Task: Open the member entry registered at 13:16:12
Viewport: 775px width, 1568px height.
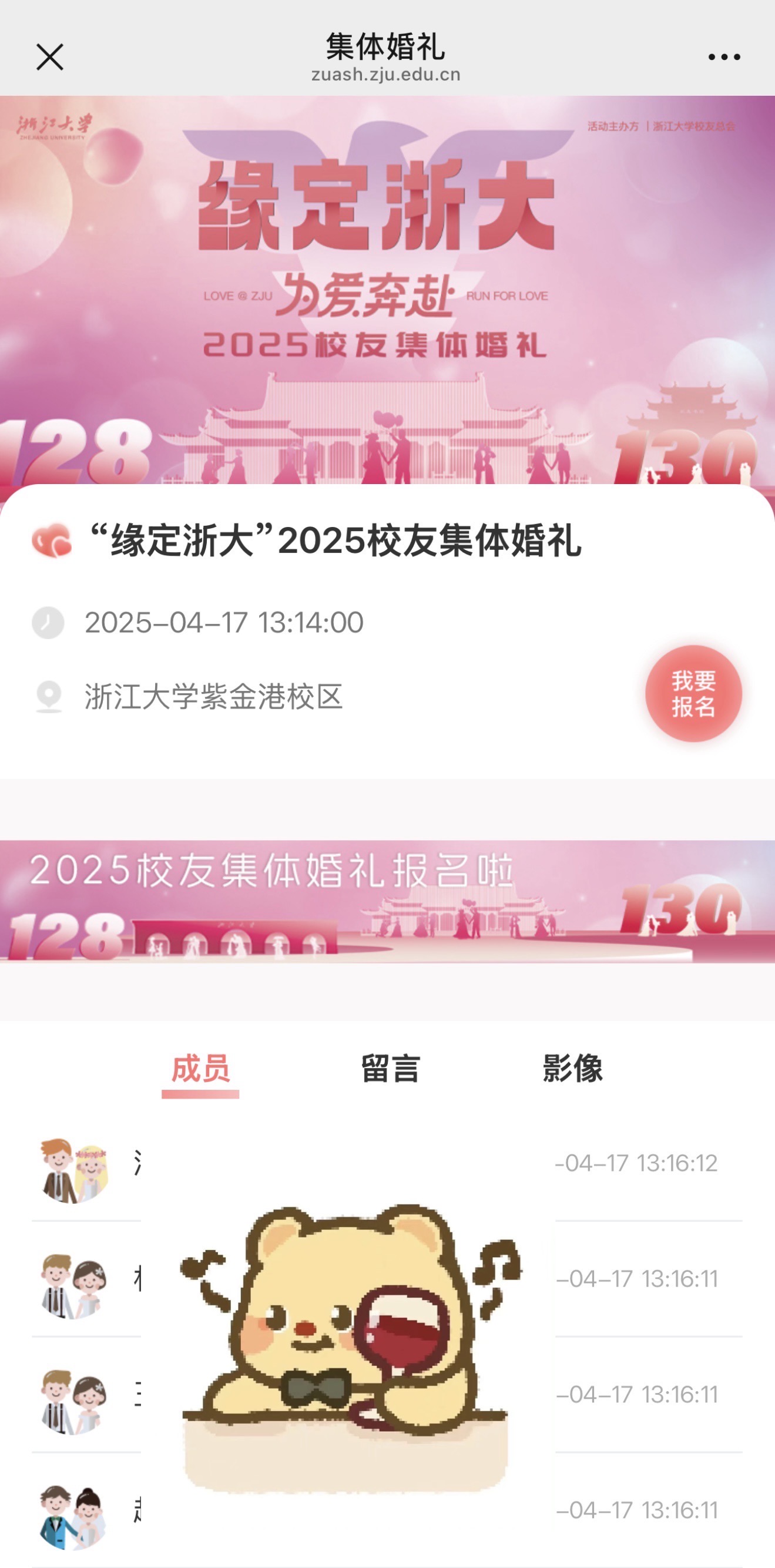Action: click(x=387, y=1164)
